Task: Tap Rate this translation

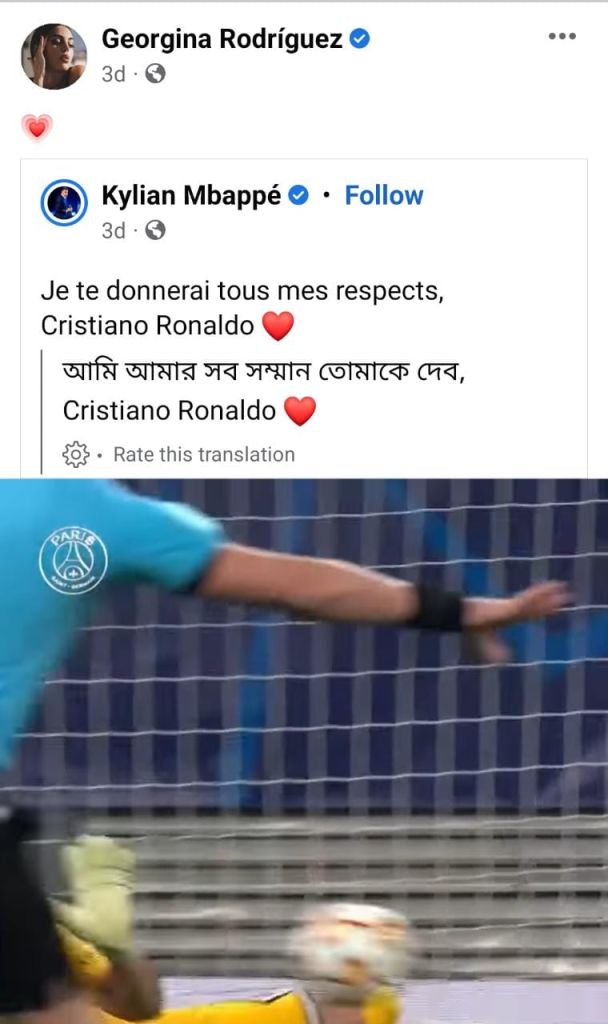Action: [x=204, y=454]
